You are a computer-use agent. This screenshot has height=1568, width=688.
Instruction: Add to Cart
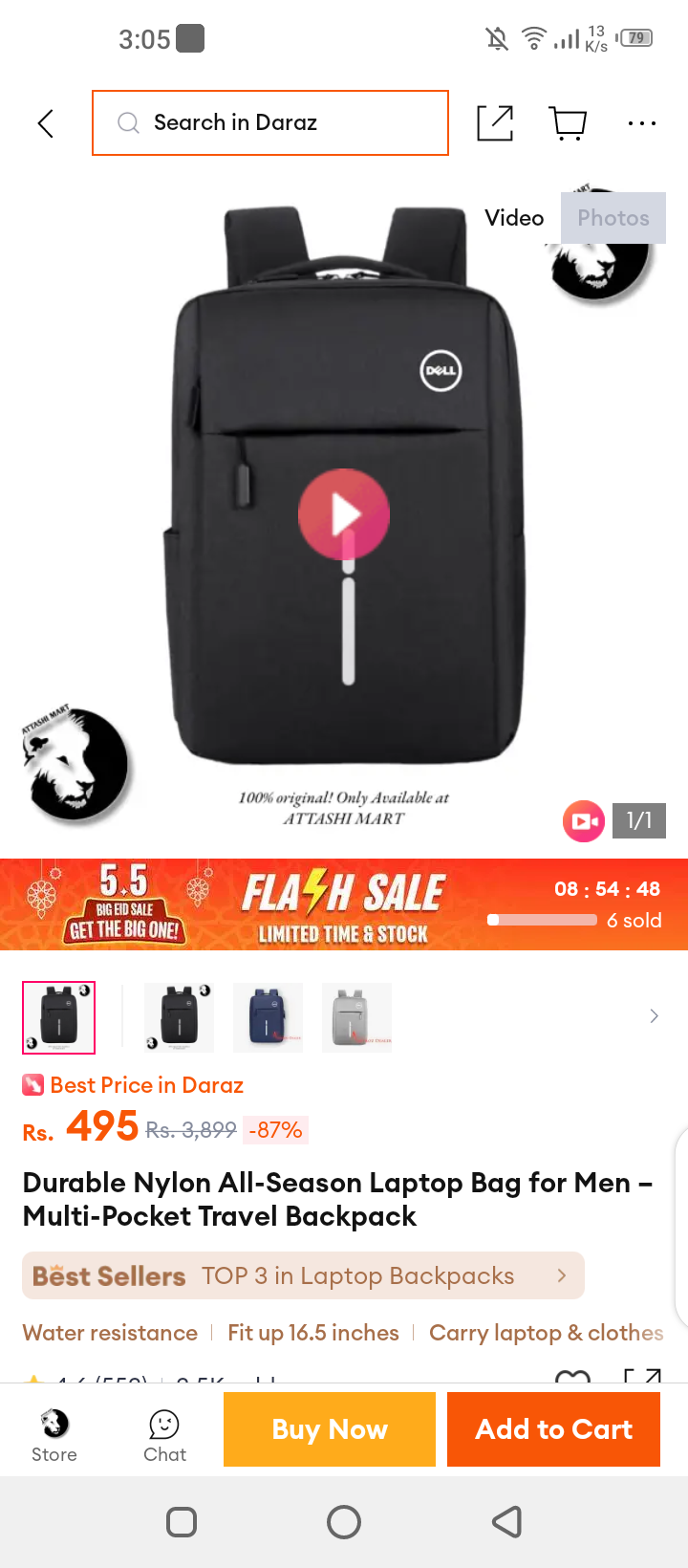[x=554, y=1429]
